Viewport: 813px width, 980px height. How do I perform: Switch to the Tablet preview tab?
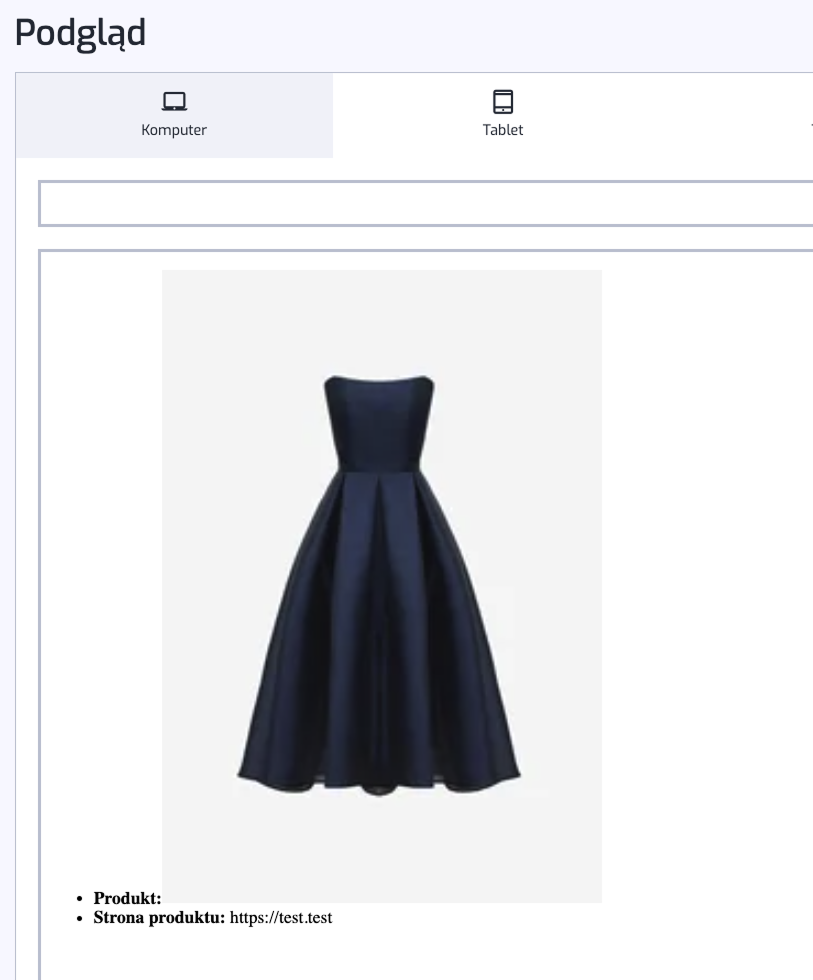coord(502,115)
